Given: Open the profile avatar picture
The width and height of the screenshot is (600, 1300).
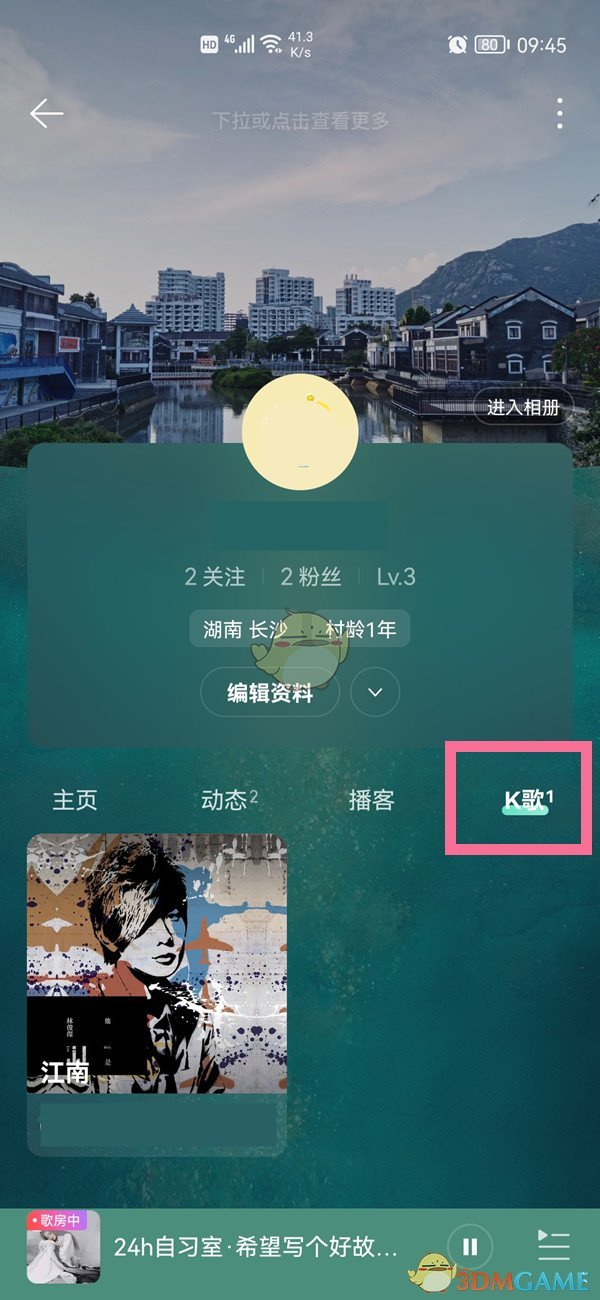Looking at the screenshot, I should click(x=300, y=432).
